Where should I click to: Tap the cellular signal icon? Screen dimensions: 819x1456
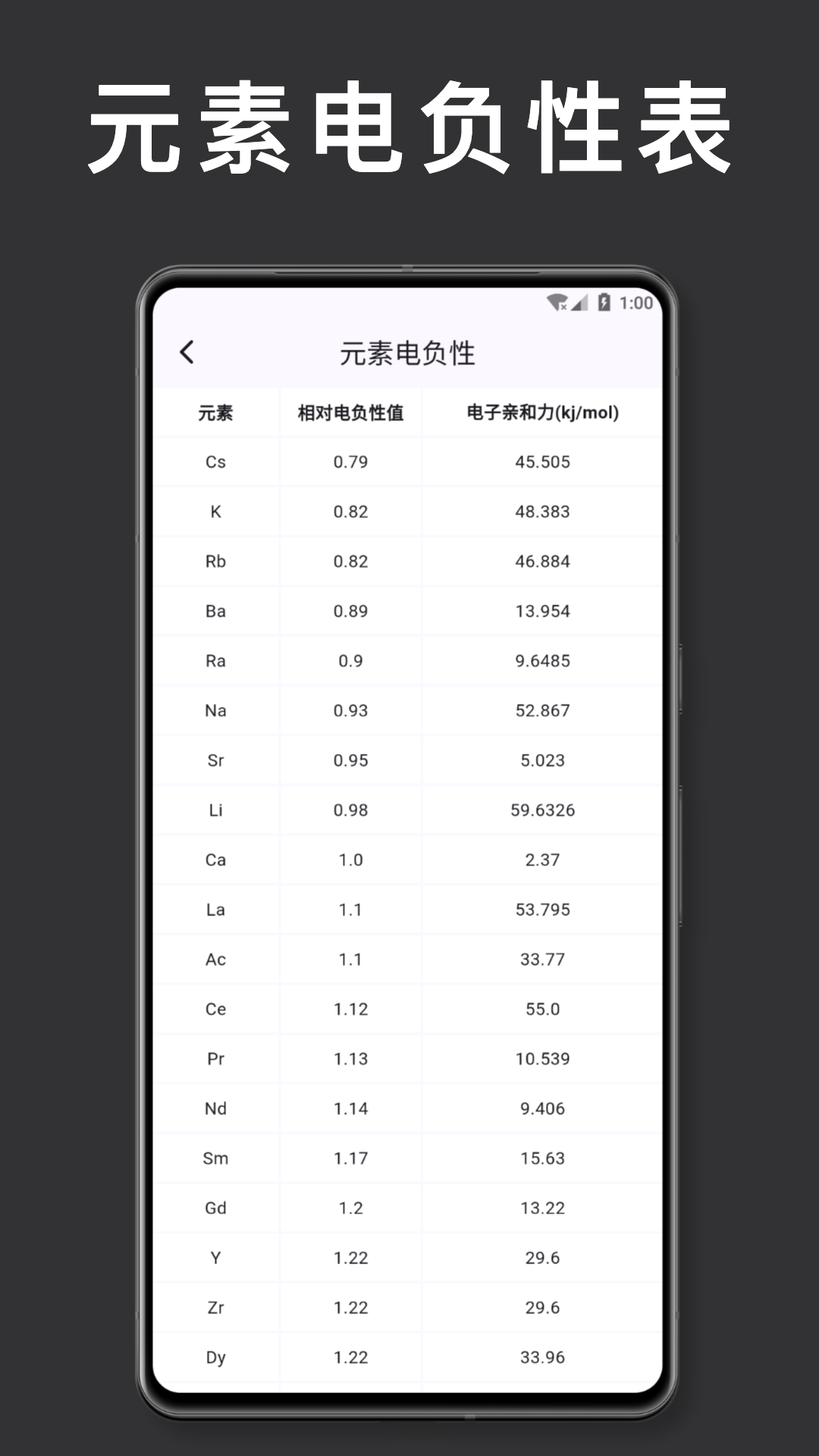(581, 302)
